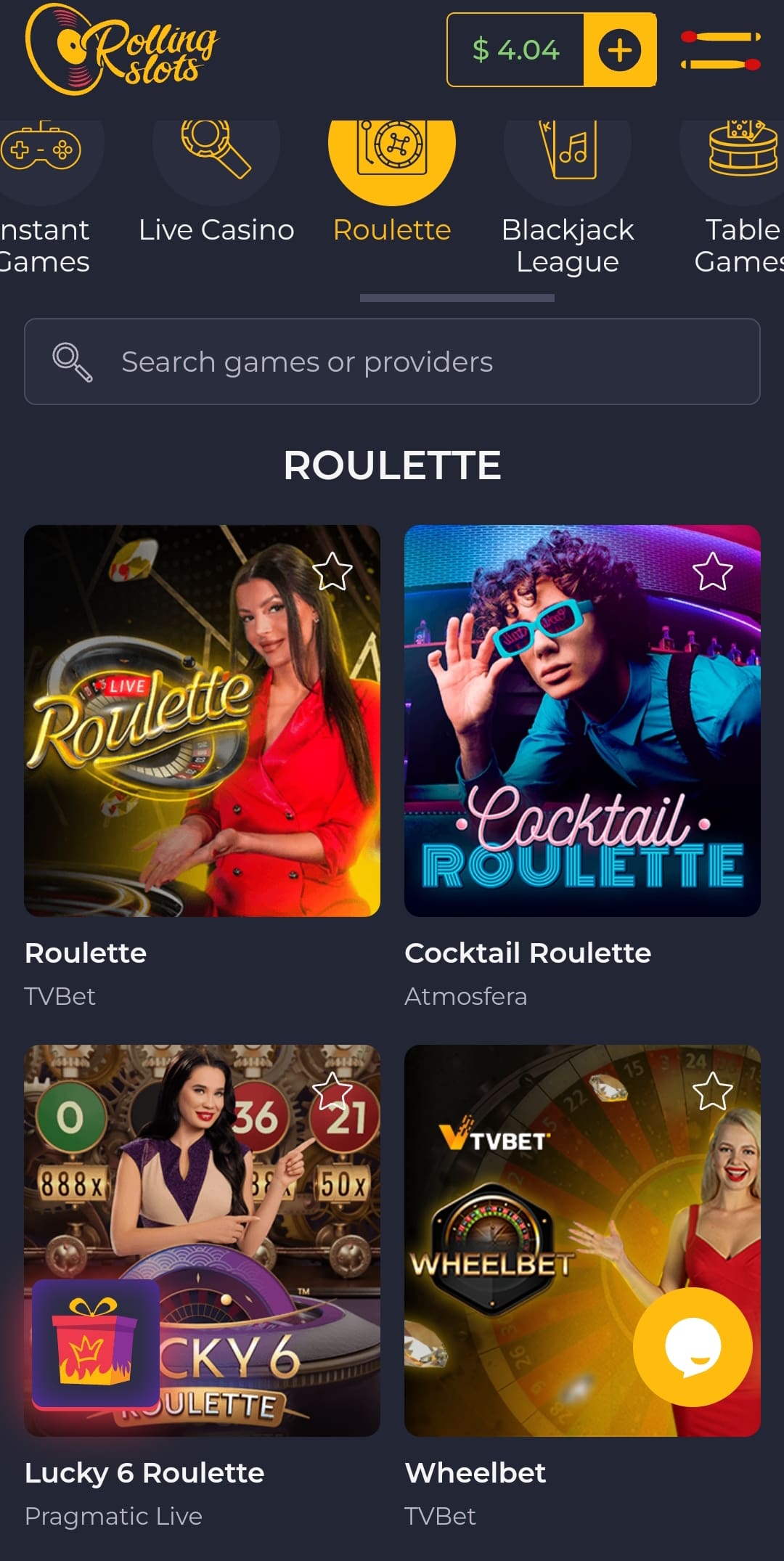Open the gift box bonus
This screenshot has width=784, height=1561.
[96, 1343]
